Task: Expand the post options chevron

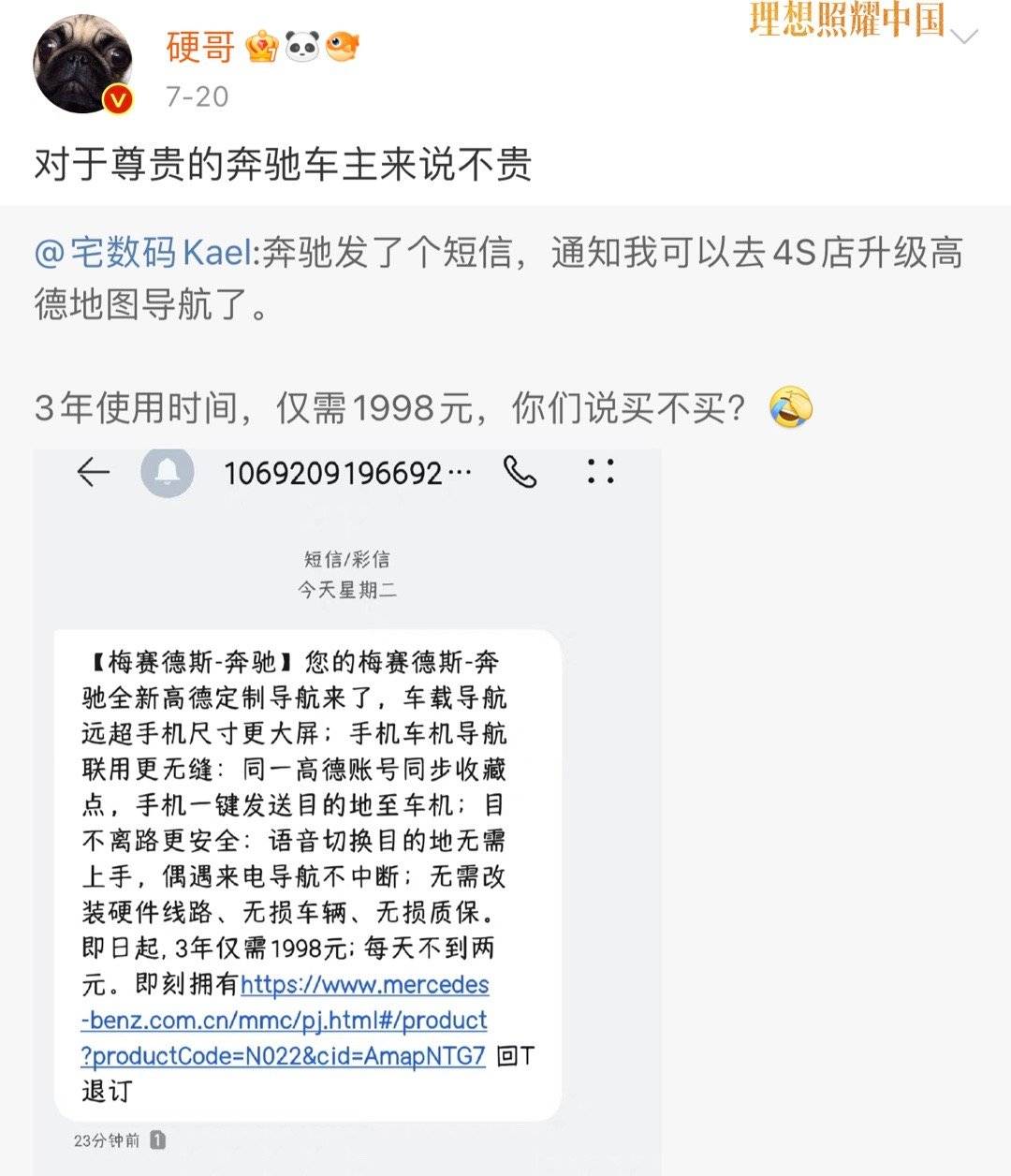Action: pos(963,37)
